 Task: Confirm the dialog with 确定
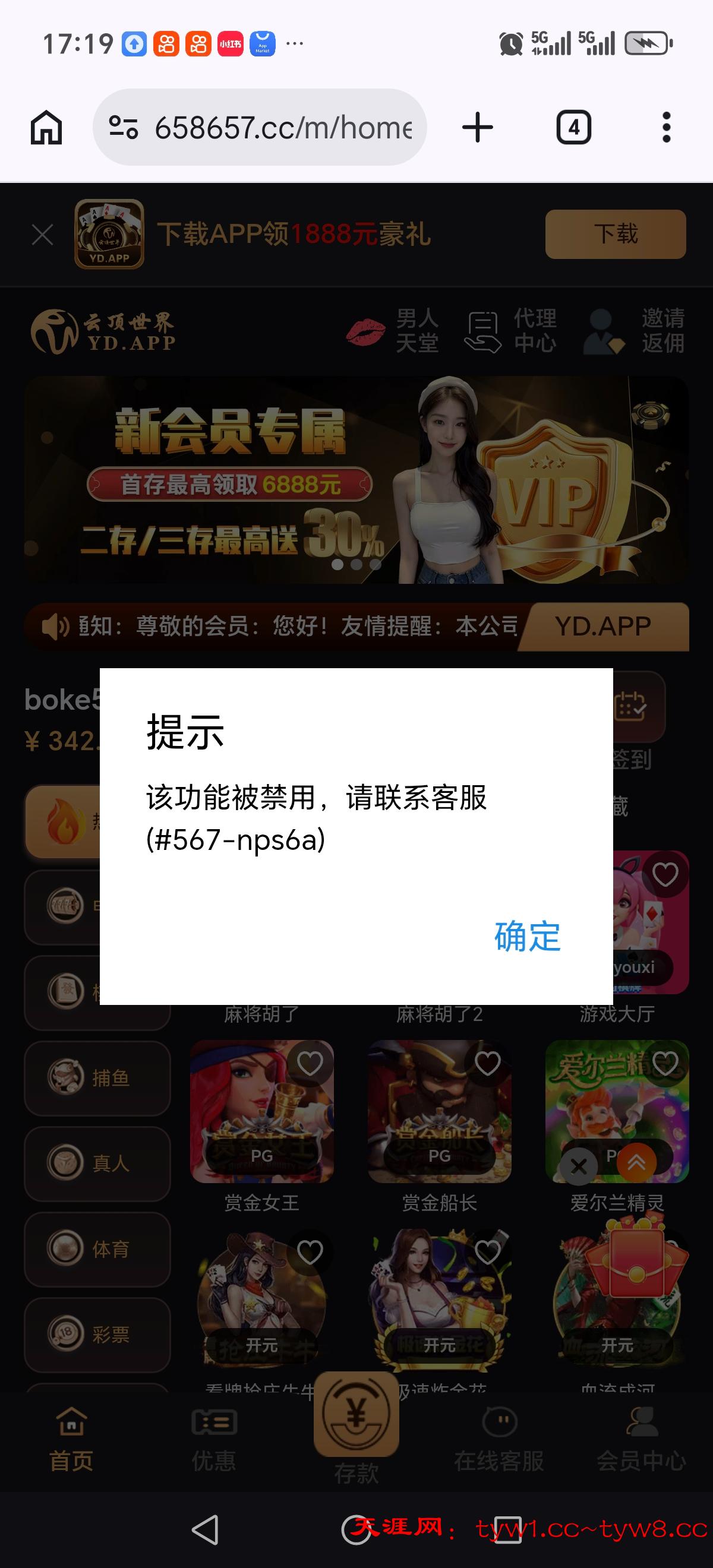[x=527, y=936]
